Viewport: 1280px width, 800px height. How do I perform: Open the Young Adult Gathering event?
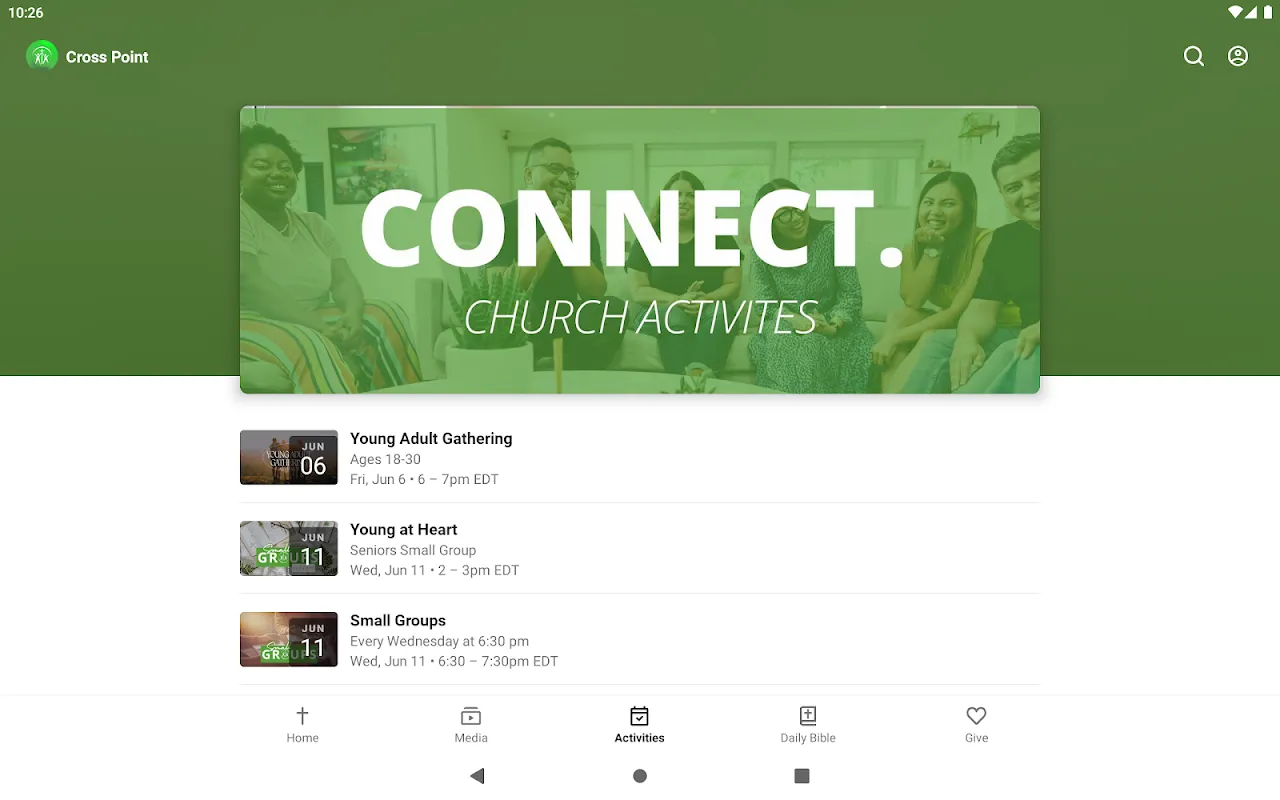tap(640, 458)
